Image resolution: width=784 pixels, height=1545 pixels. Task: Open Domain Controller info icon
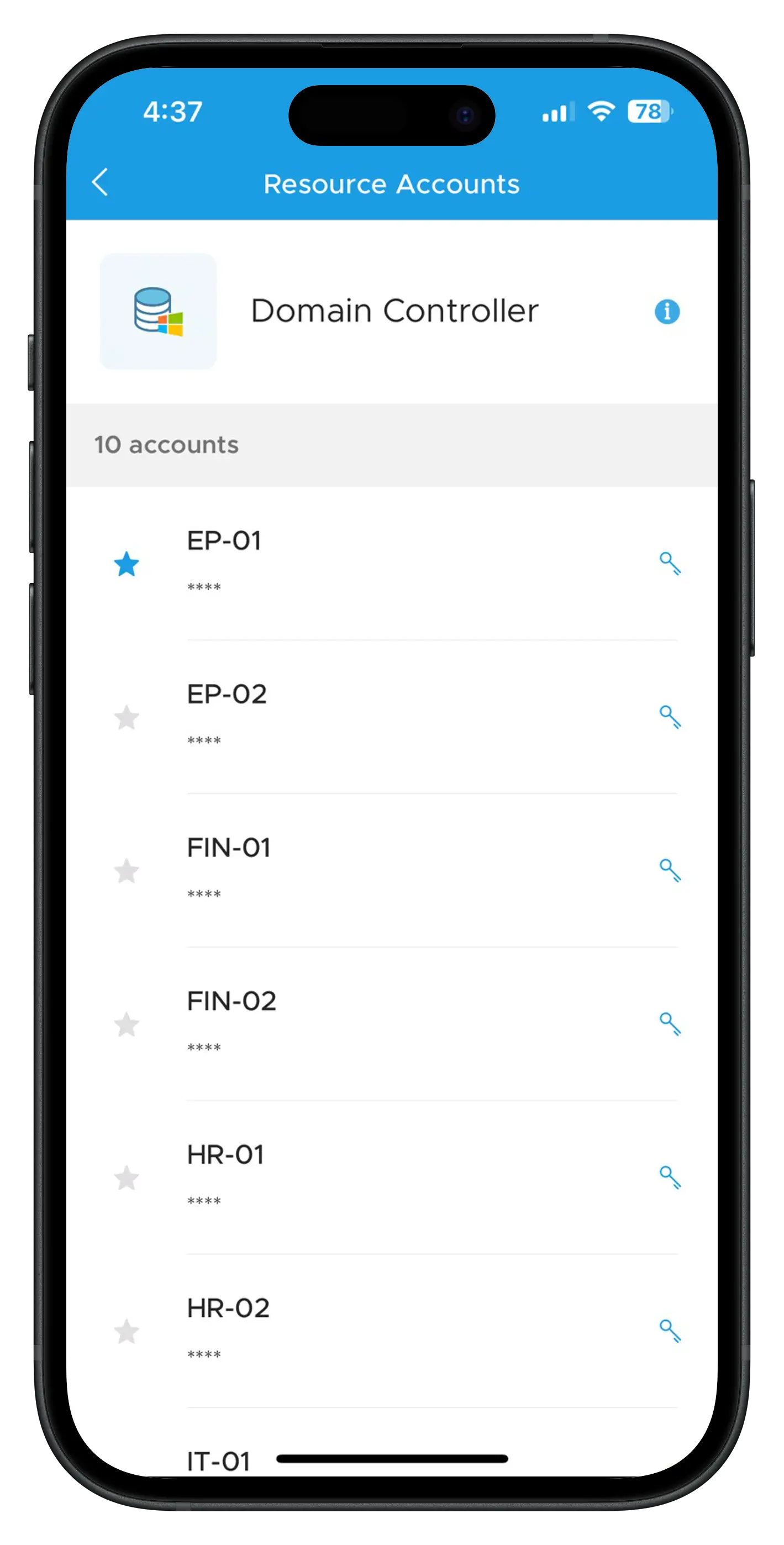coord(666,311)
